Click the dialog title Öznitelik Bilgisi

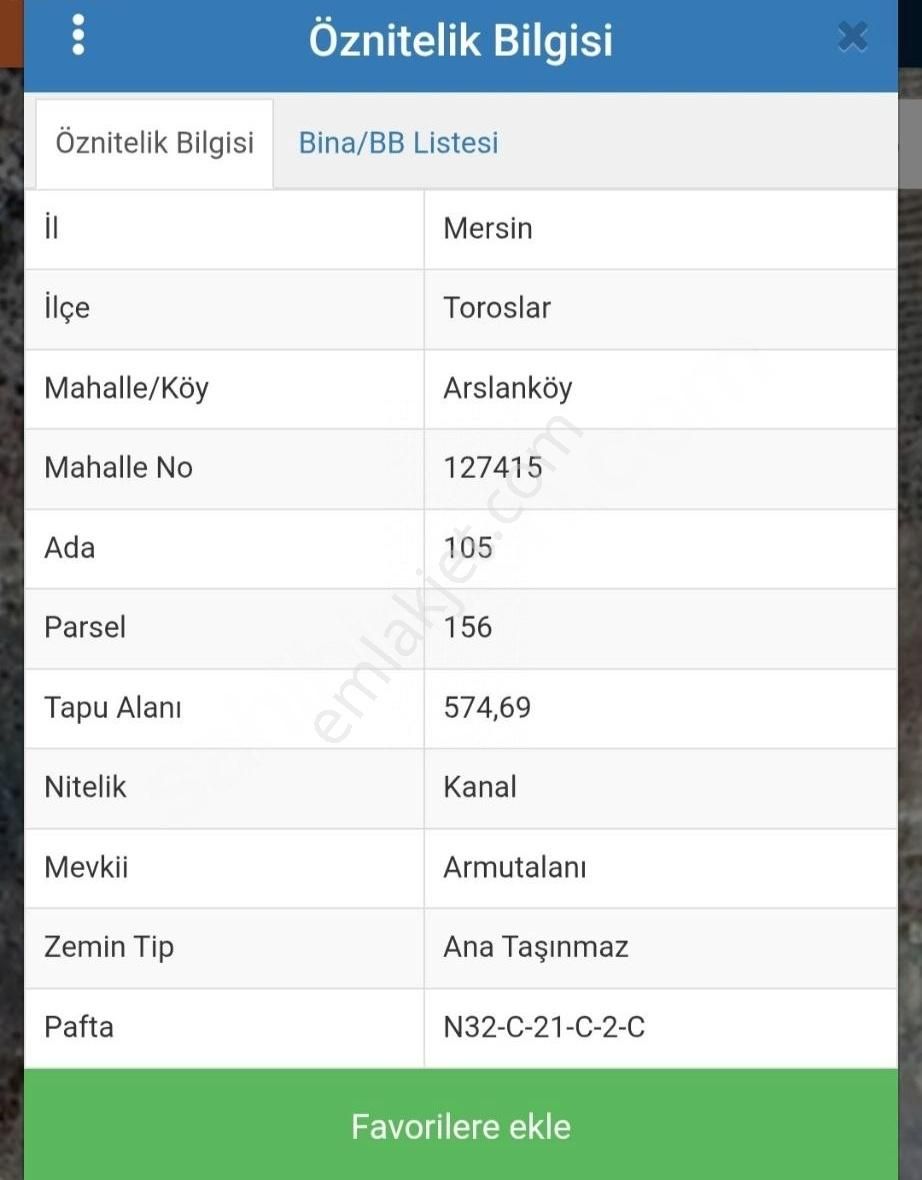tap(461, 40)
